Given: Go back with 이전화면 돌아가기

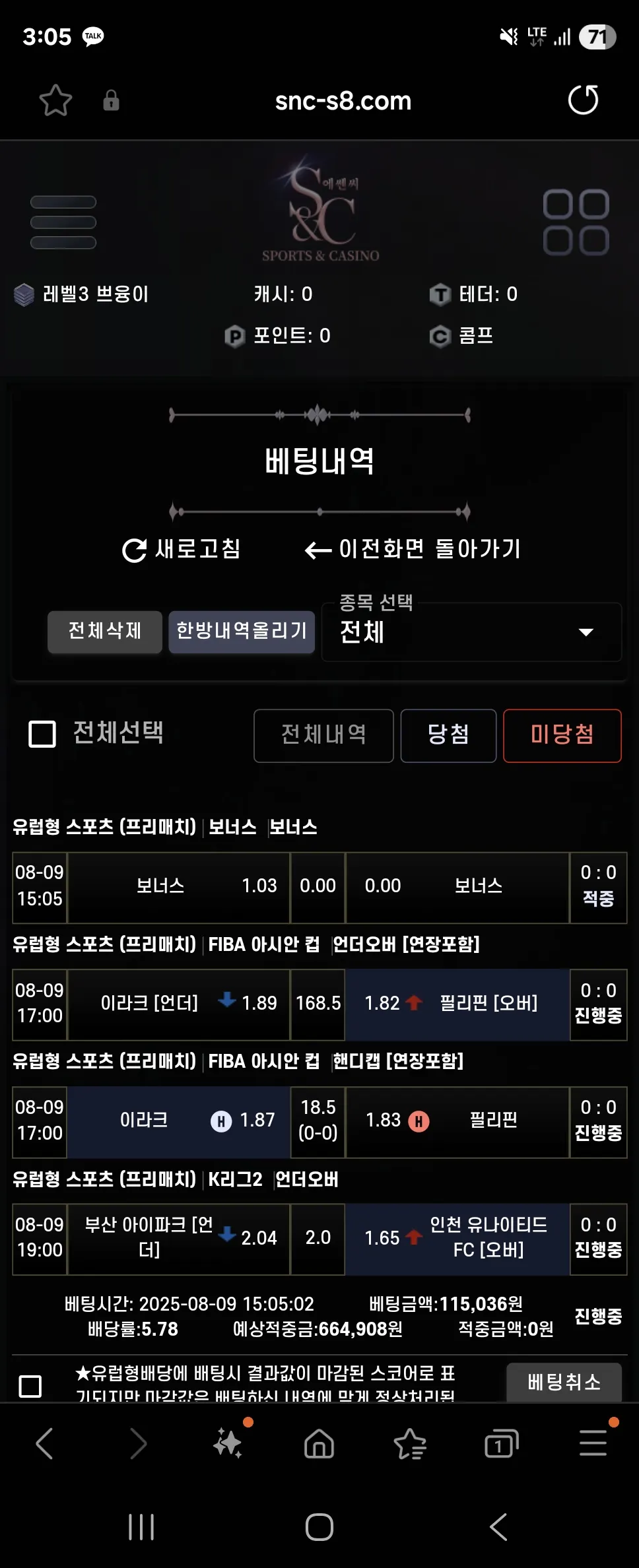Looking at the screenshot, I should (413, 549).
